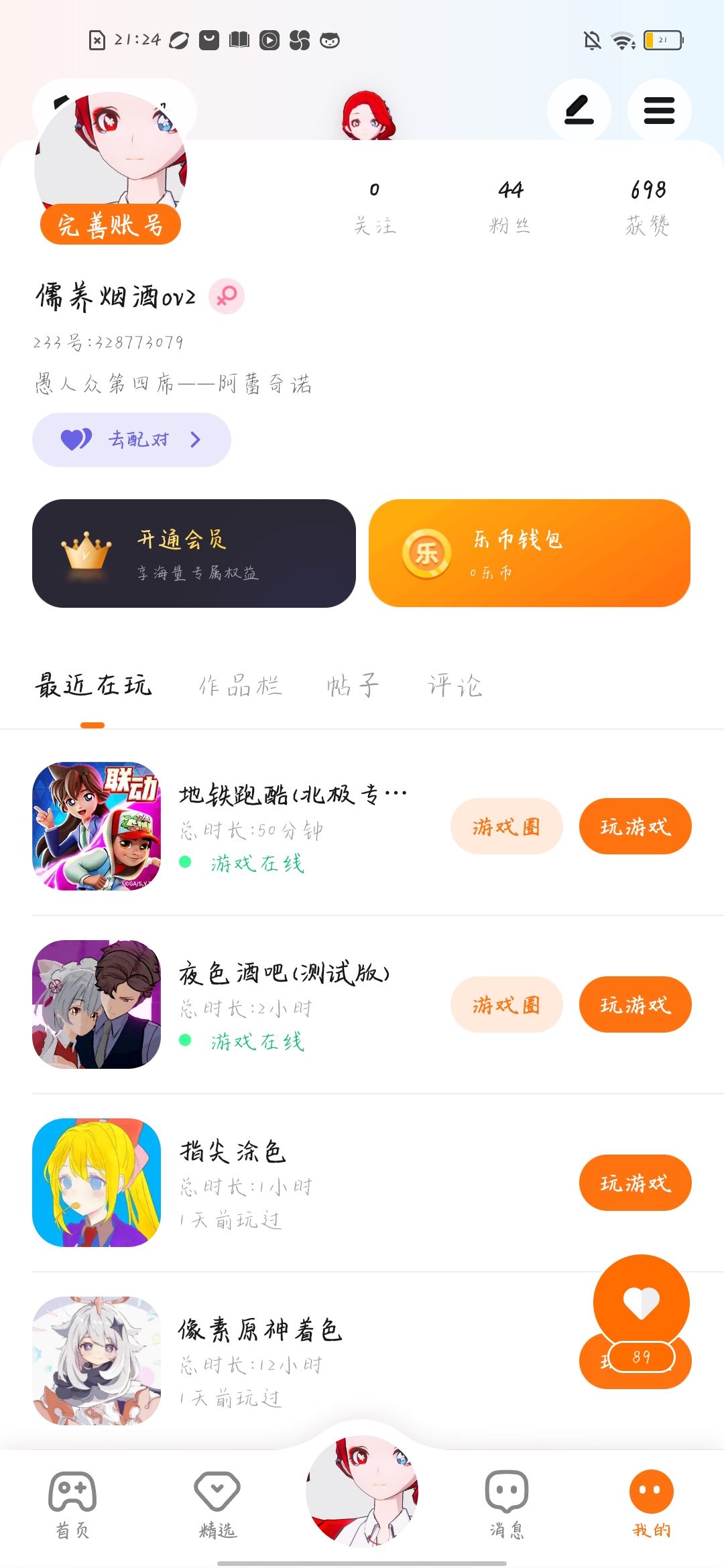Open the 去配对 matching option

click(x=131, y=440)
